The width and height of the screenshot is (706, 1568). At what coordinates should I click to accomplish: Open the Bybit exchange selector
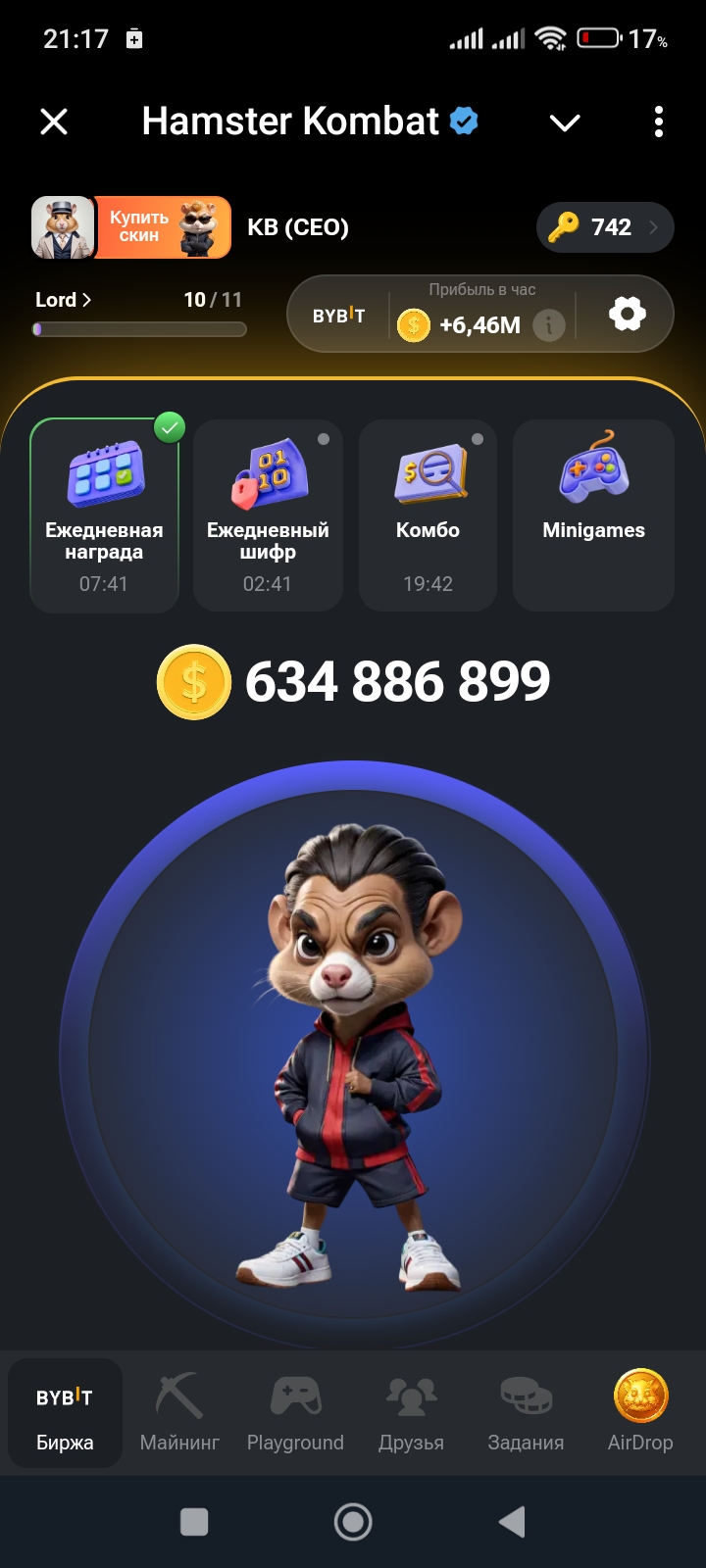[x=338, y=316]
